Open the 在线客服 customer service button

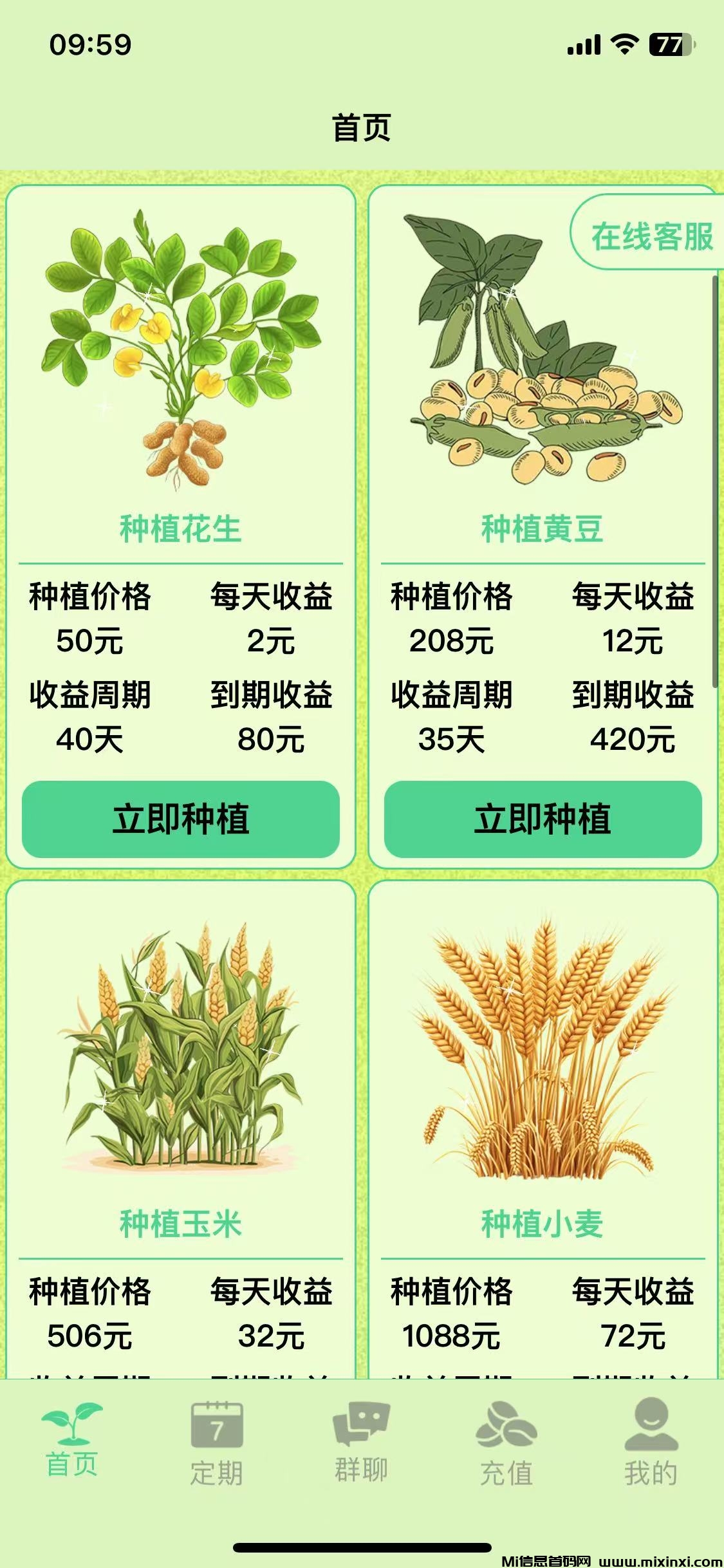click(x=650, y=237)
